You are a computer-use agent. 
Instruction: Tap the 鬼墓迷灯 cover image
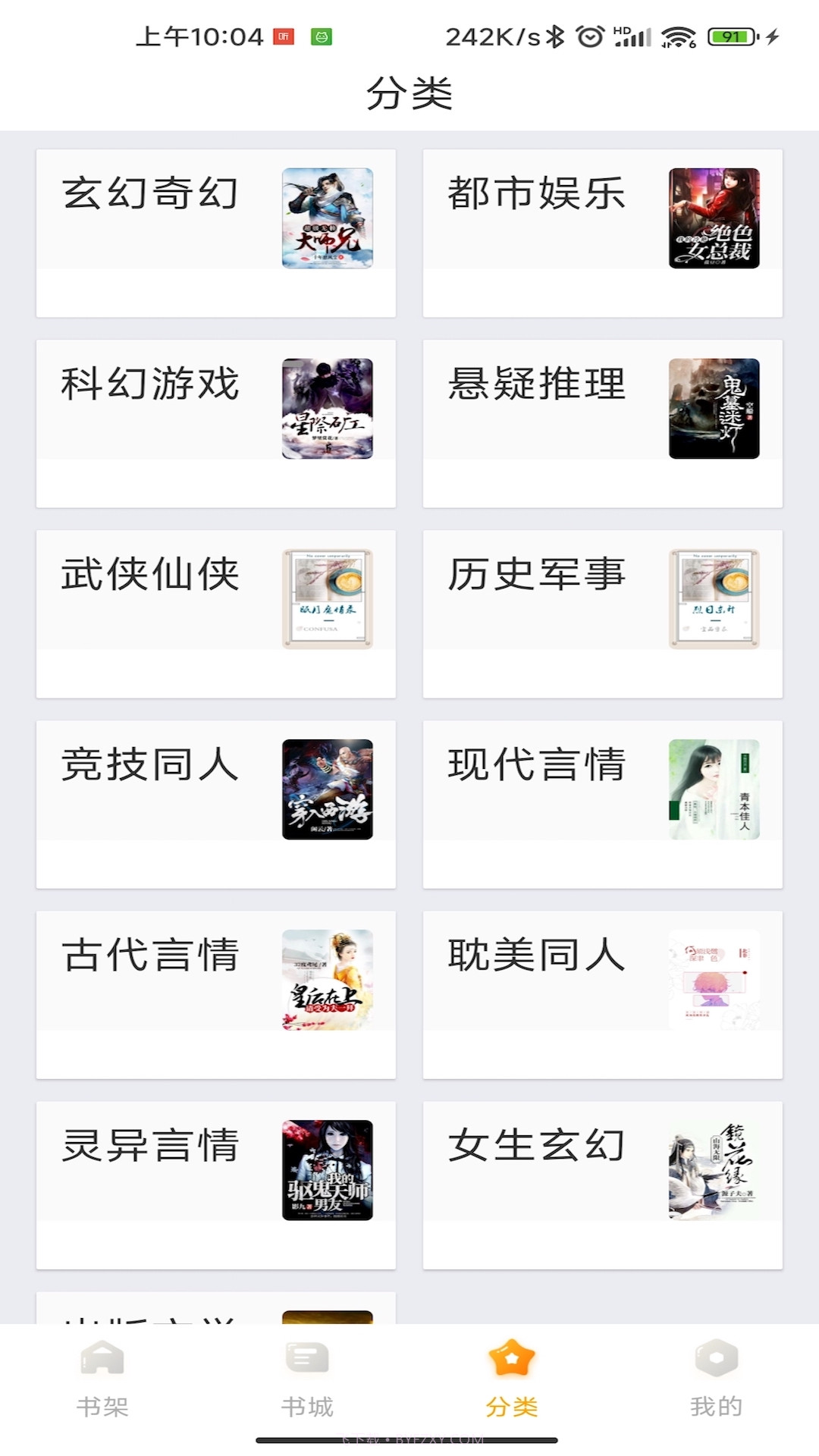pyautogui.click(x=713, y=409)
